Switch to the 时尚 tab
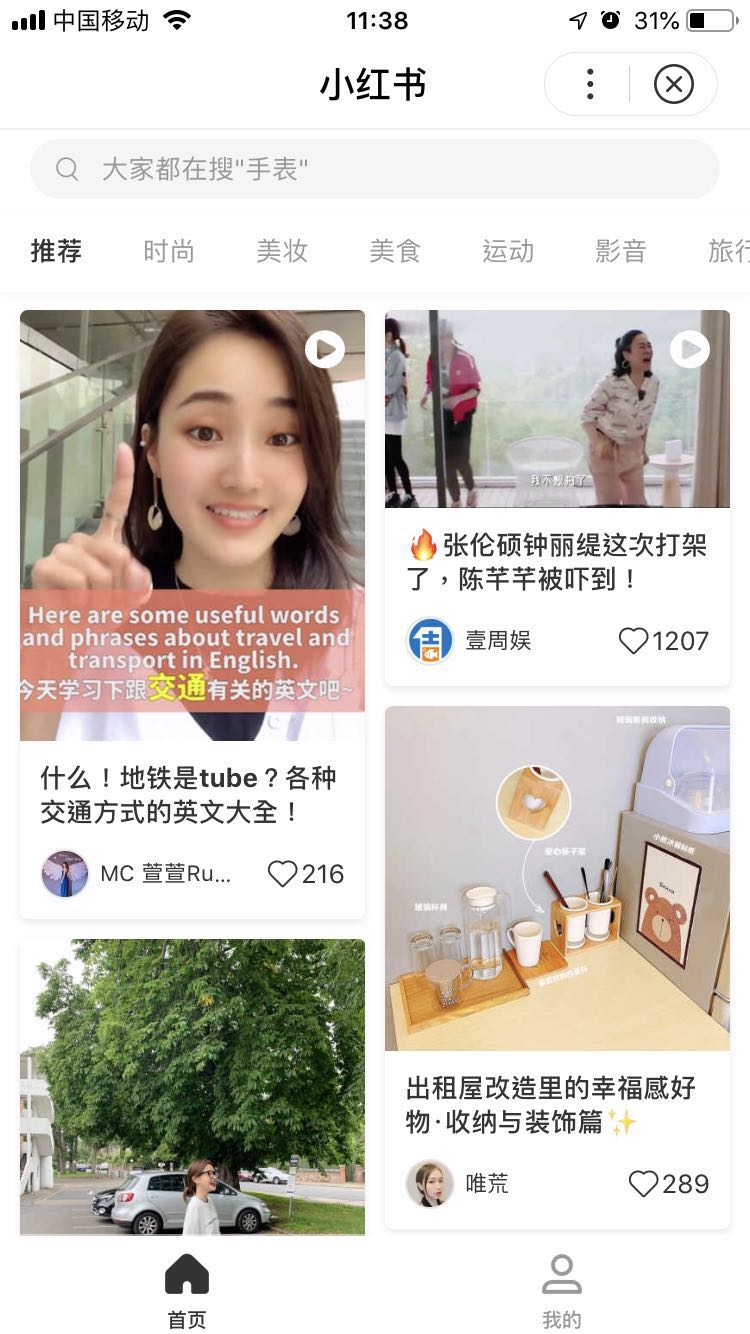Screen dimensions: 750x1334 pyautogui.click(x=169, y=251)
